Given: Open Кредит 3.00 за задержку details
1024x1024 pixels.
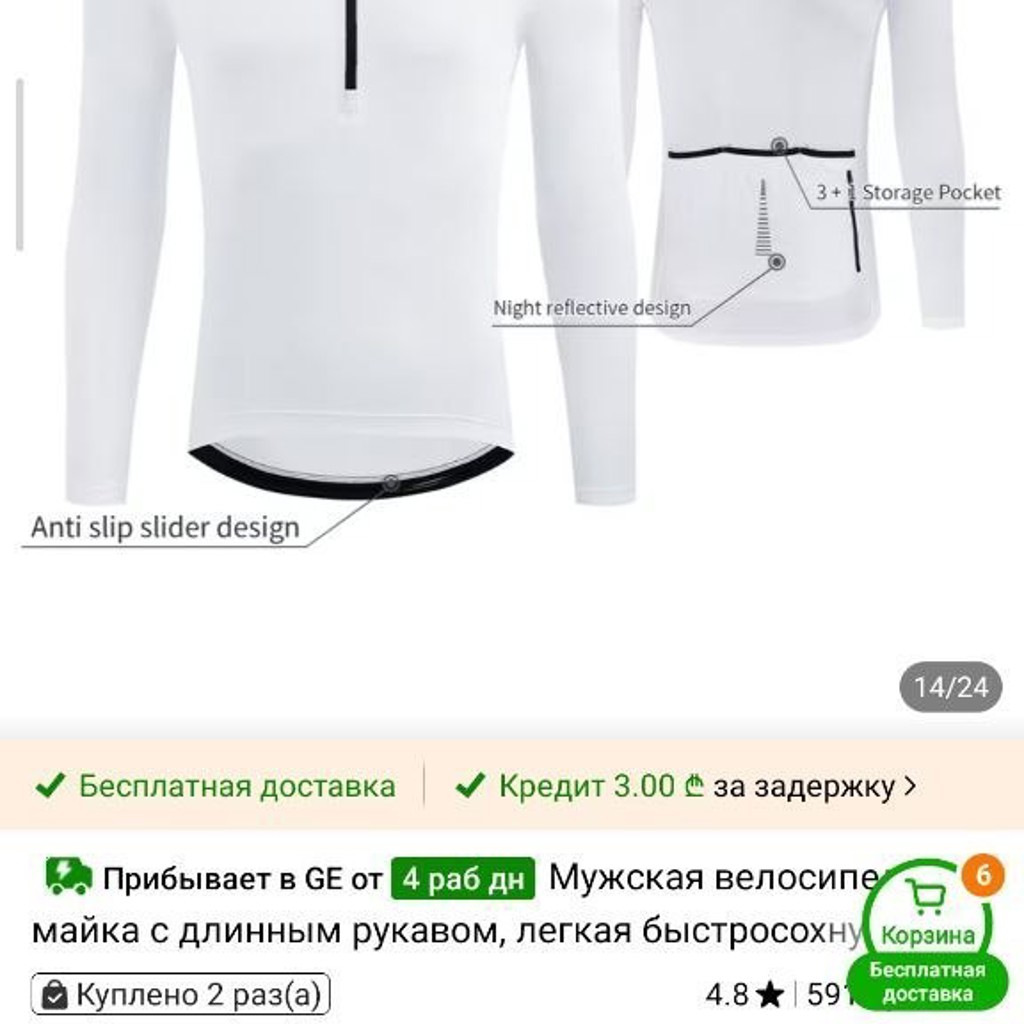Looking at the screenshot, I should (x=686, y=786).
